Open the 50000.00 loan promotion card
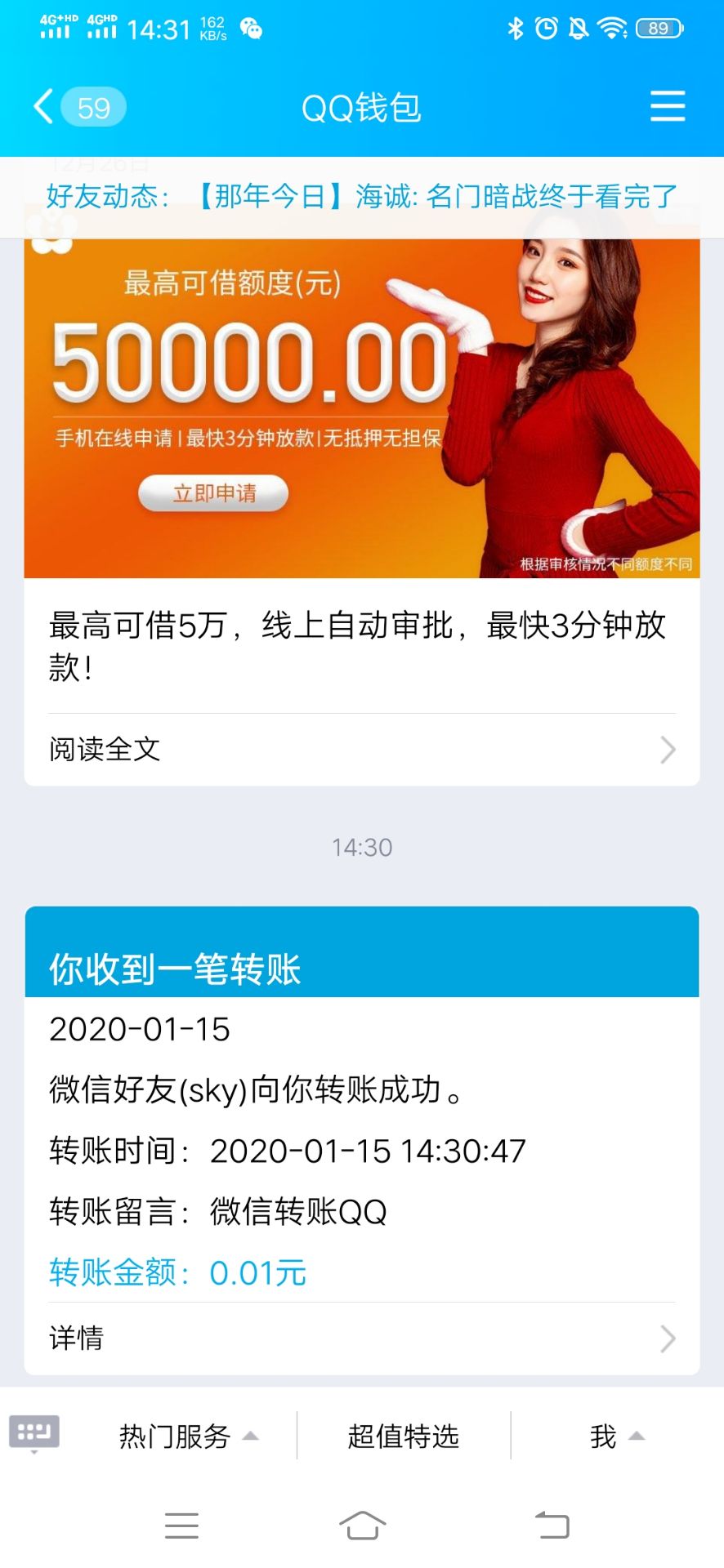The width and height of the screenshot is (724, 1568). point(361,408)
